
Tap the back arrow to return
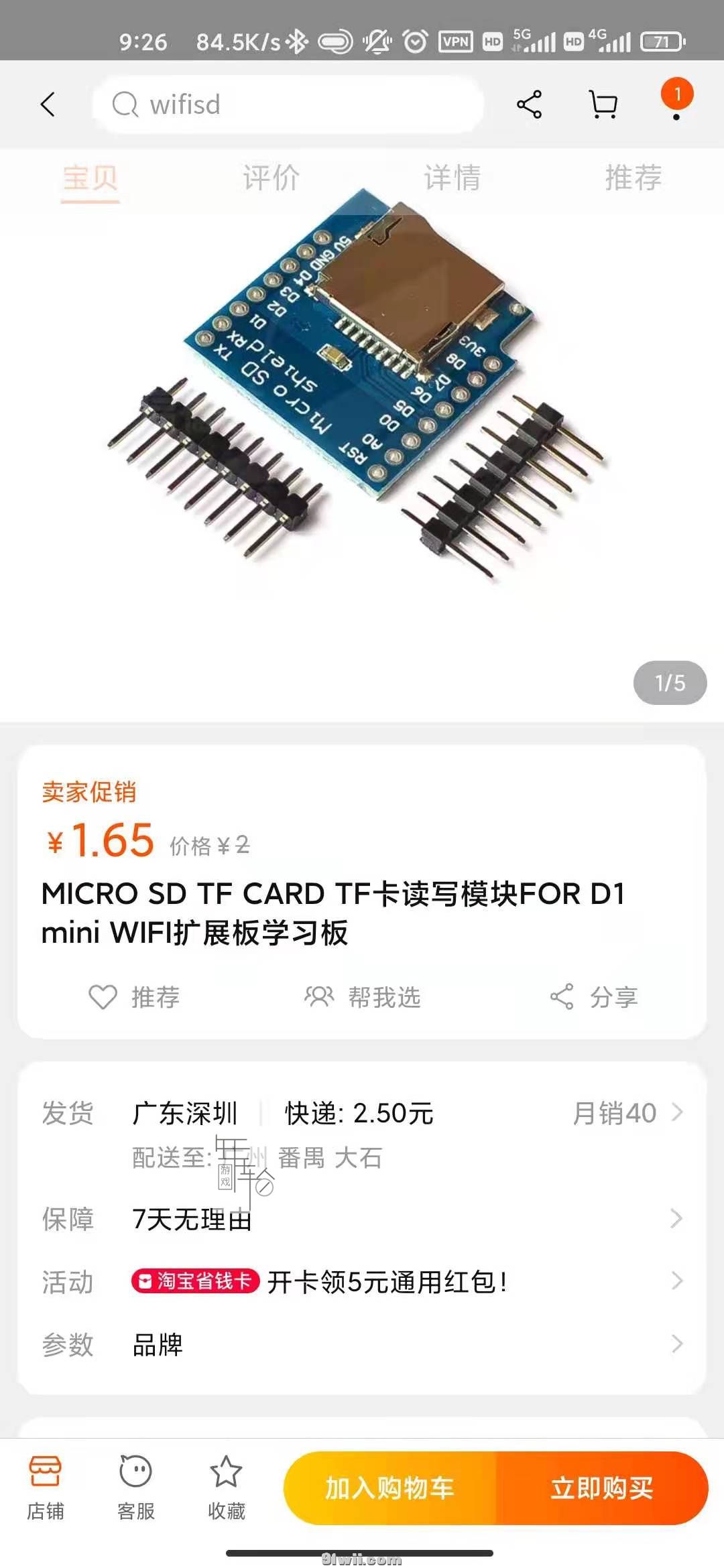pyautogui.click(x=47, y=104)
